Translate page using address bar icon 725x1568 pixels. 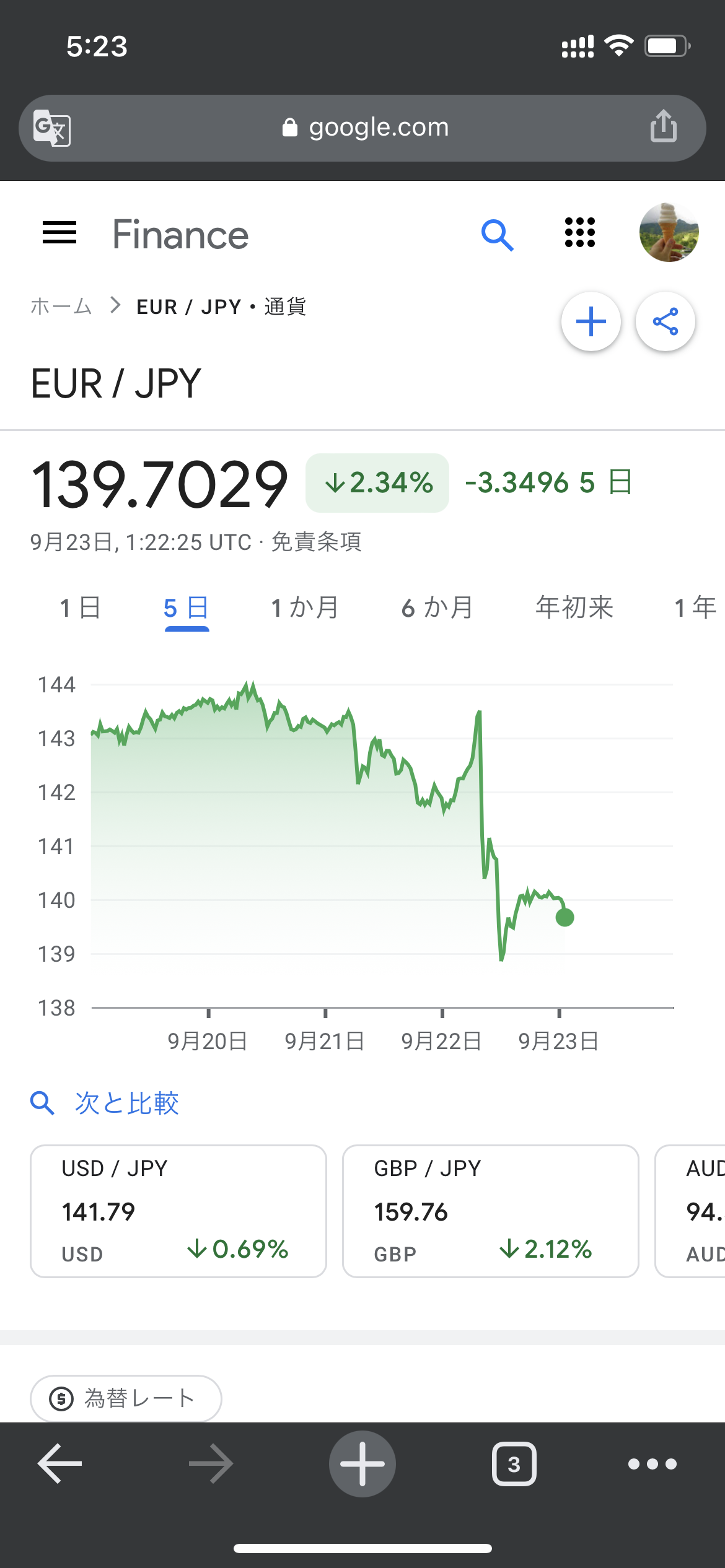click(51, 128)
